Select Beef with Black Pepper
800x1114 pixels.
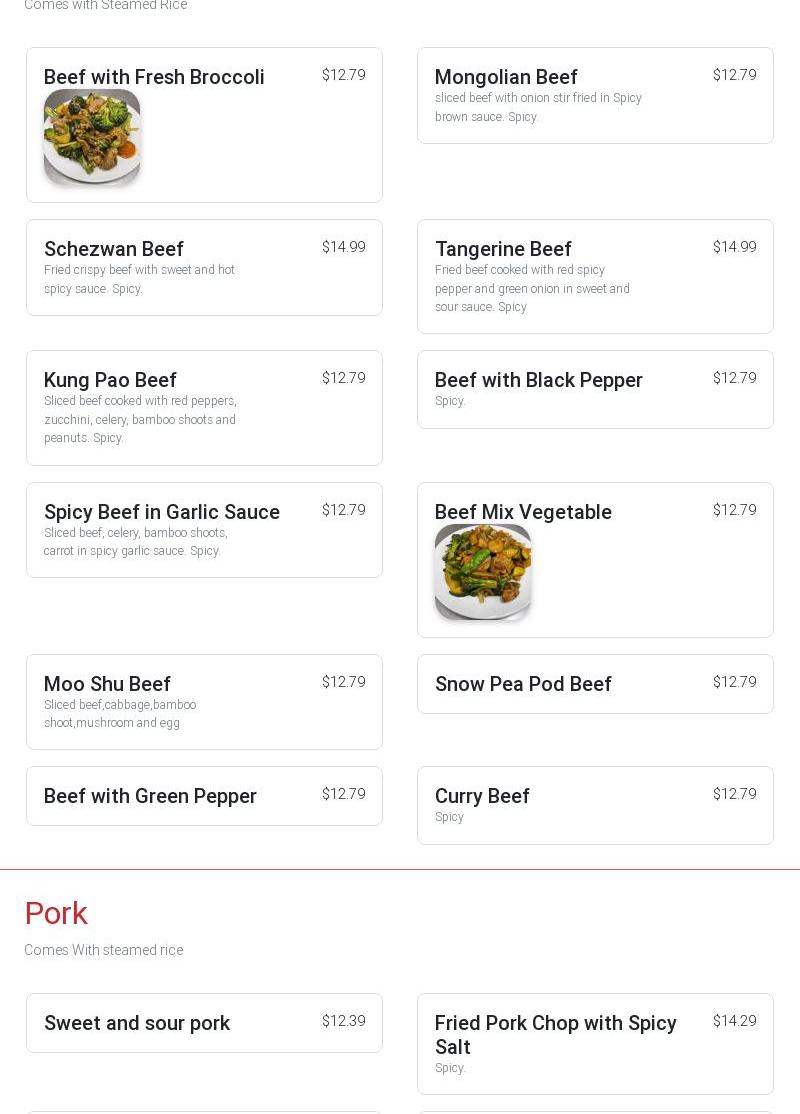[x=595, y=389]
